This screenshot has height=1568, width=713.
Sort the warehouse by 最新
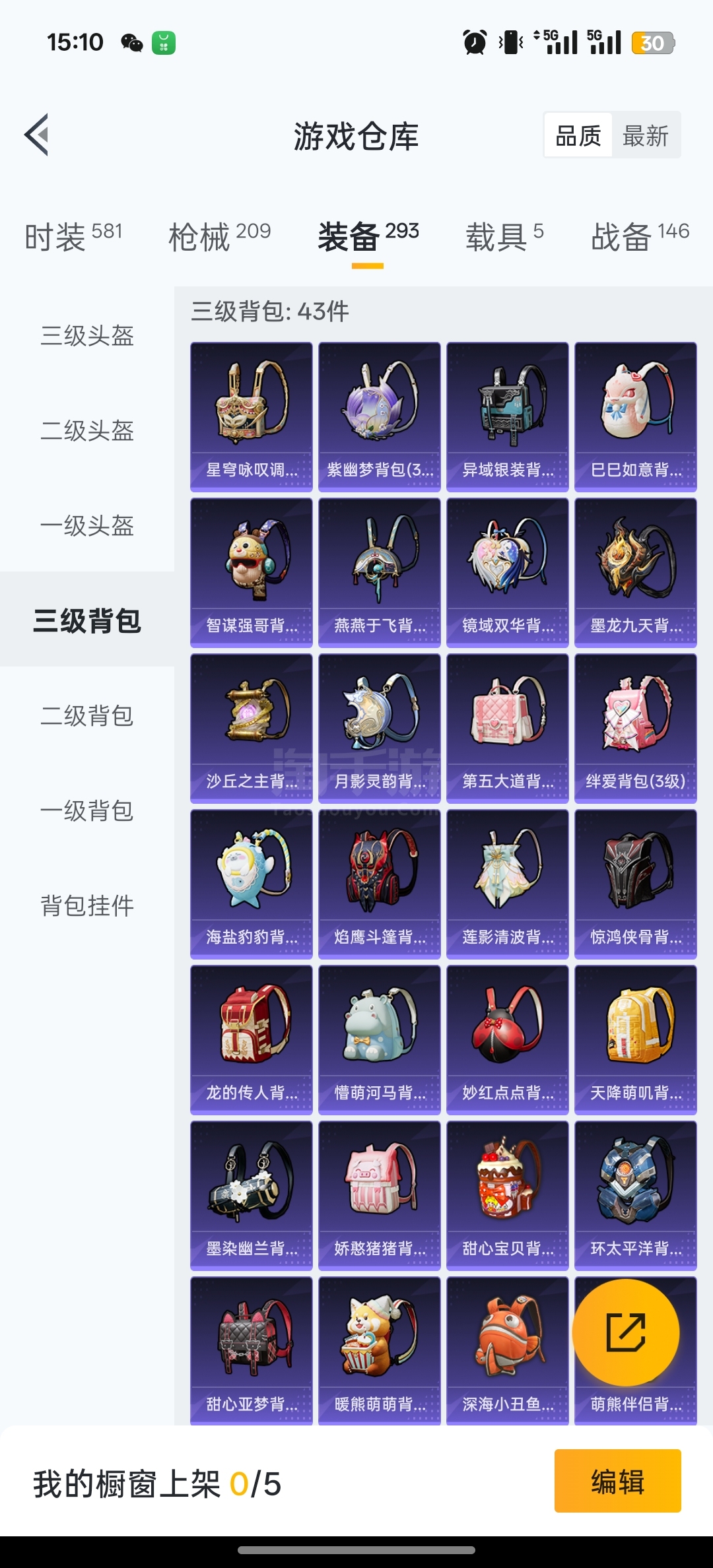pos(646,136)
